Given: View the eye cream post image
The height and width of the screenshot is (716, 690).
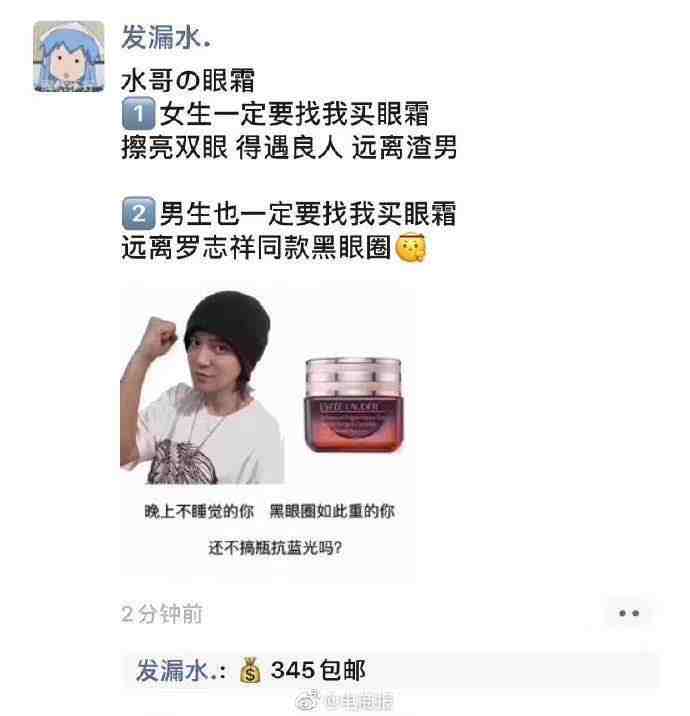Looking at the screenshot, I should 267,432.
